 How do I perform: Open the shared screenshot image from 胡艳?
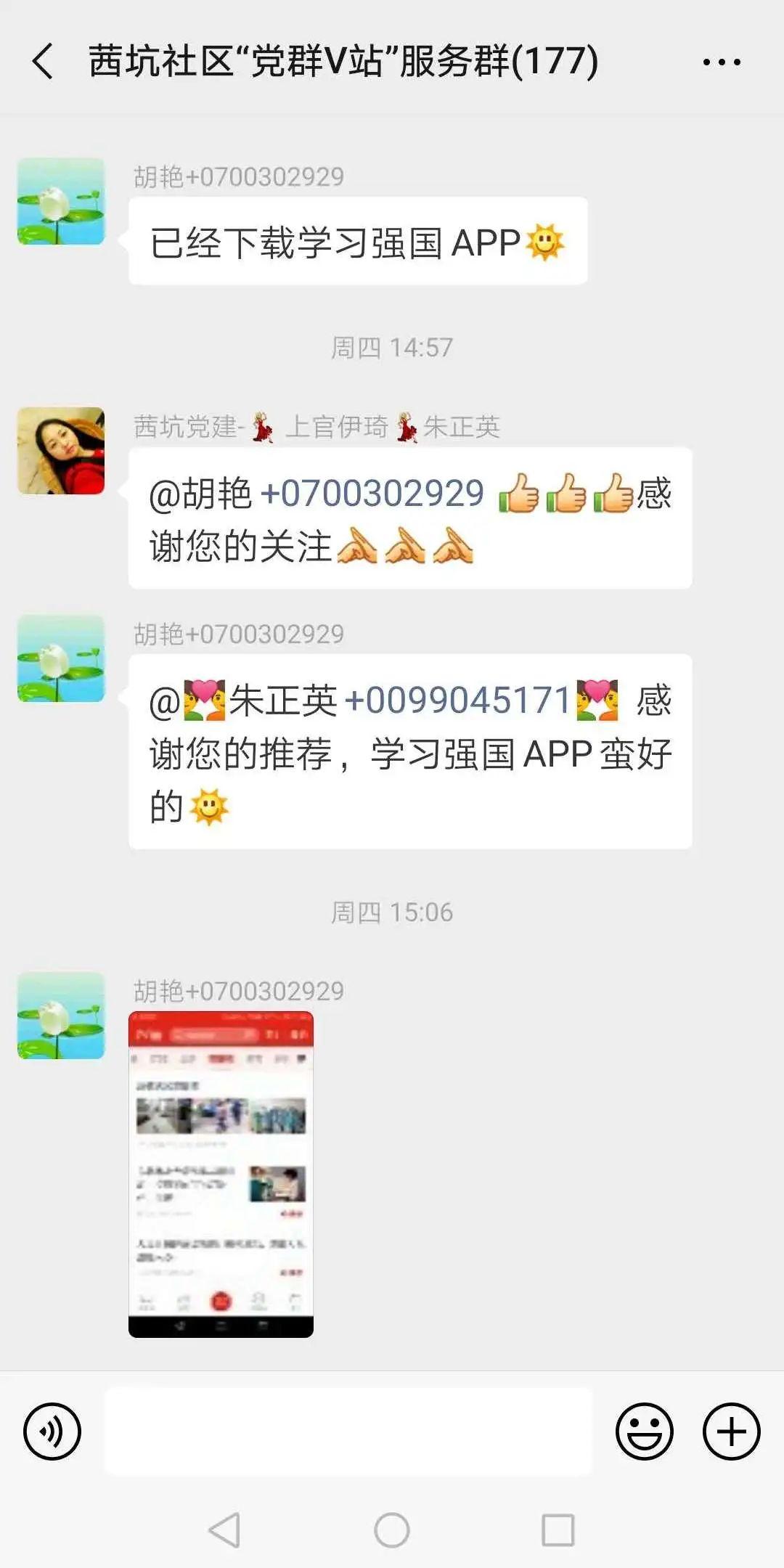coord(221,1174)
